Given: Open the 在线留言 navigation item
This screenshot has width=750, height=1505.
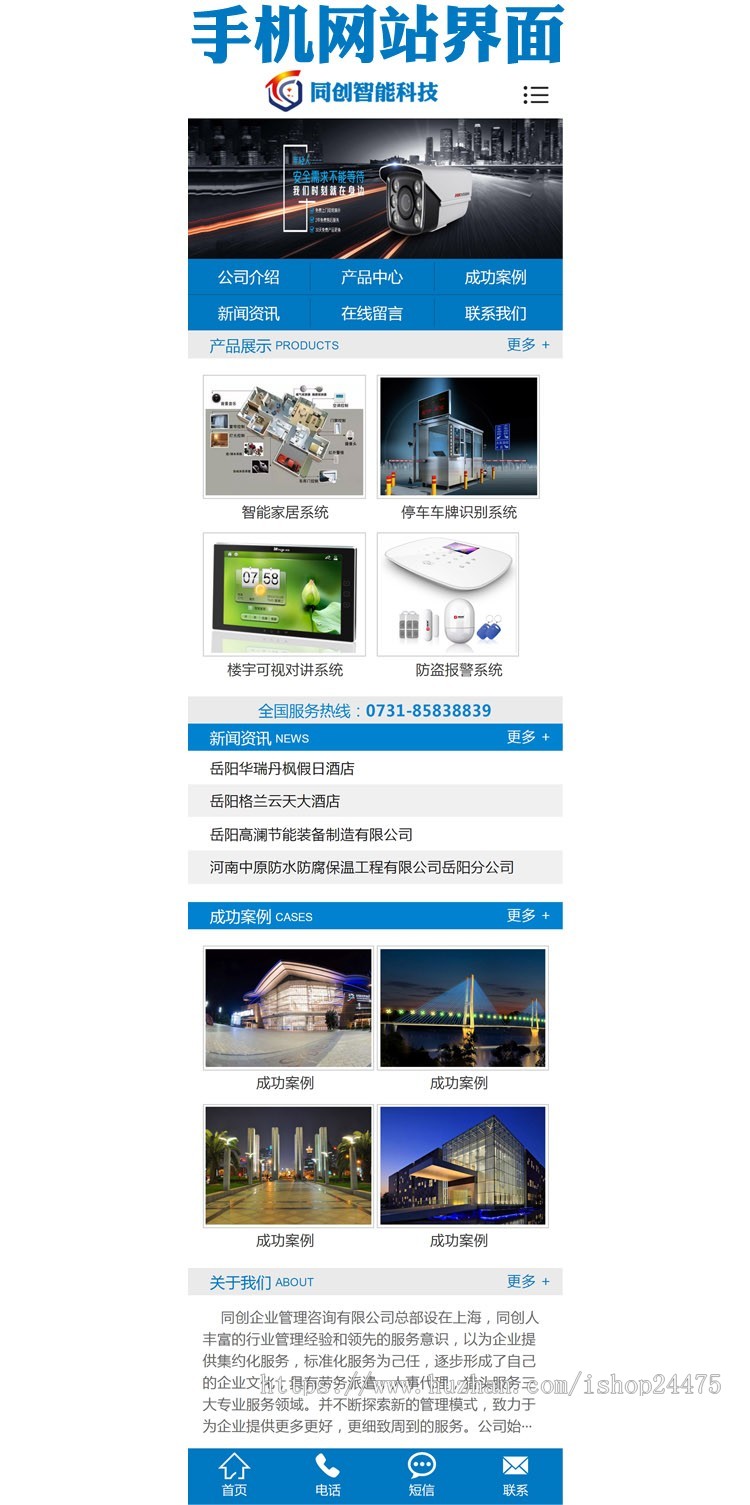Looking at the screenshot, I should 375,312.
